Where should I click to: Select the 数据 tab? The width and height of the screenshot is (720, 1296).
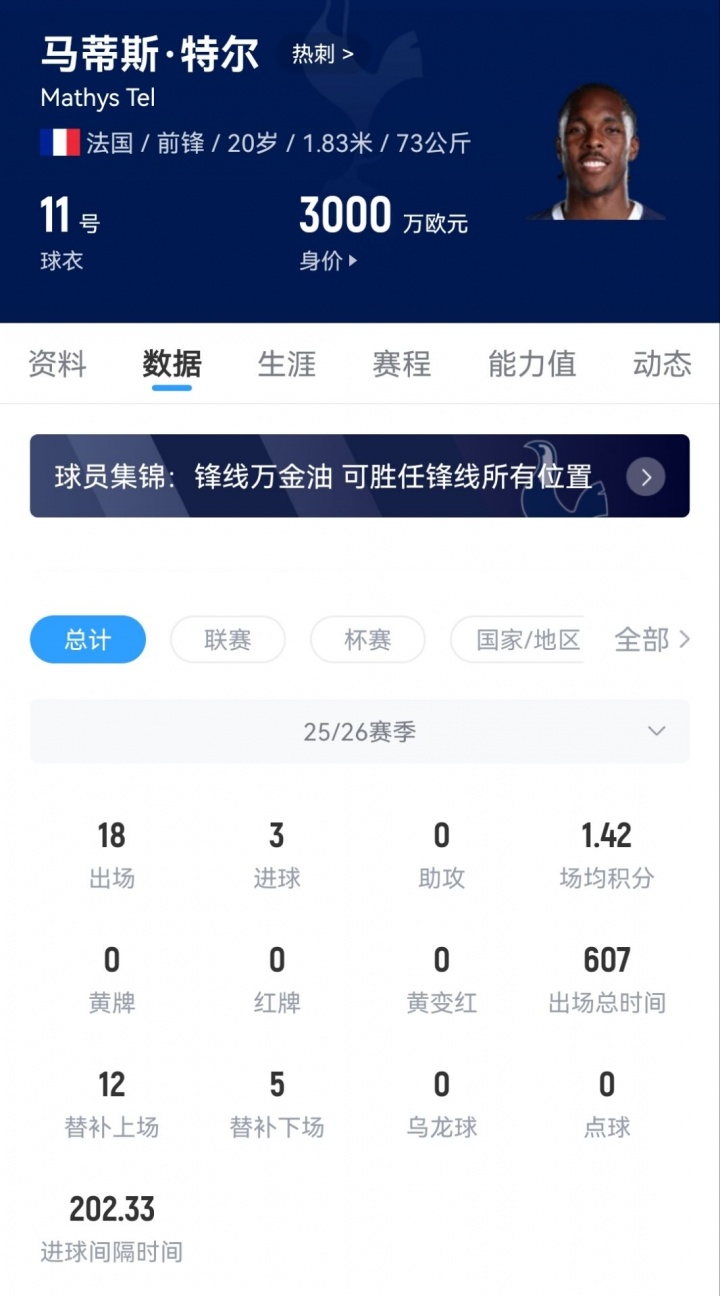pyautogui.click(x=172, y=364)
